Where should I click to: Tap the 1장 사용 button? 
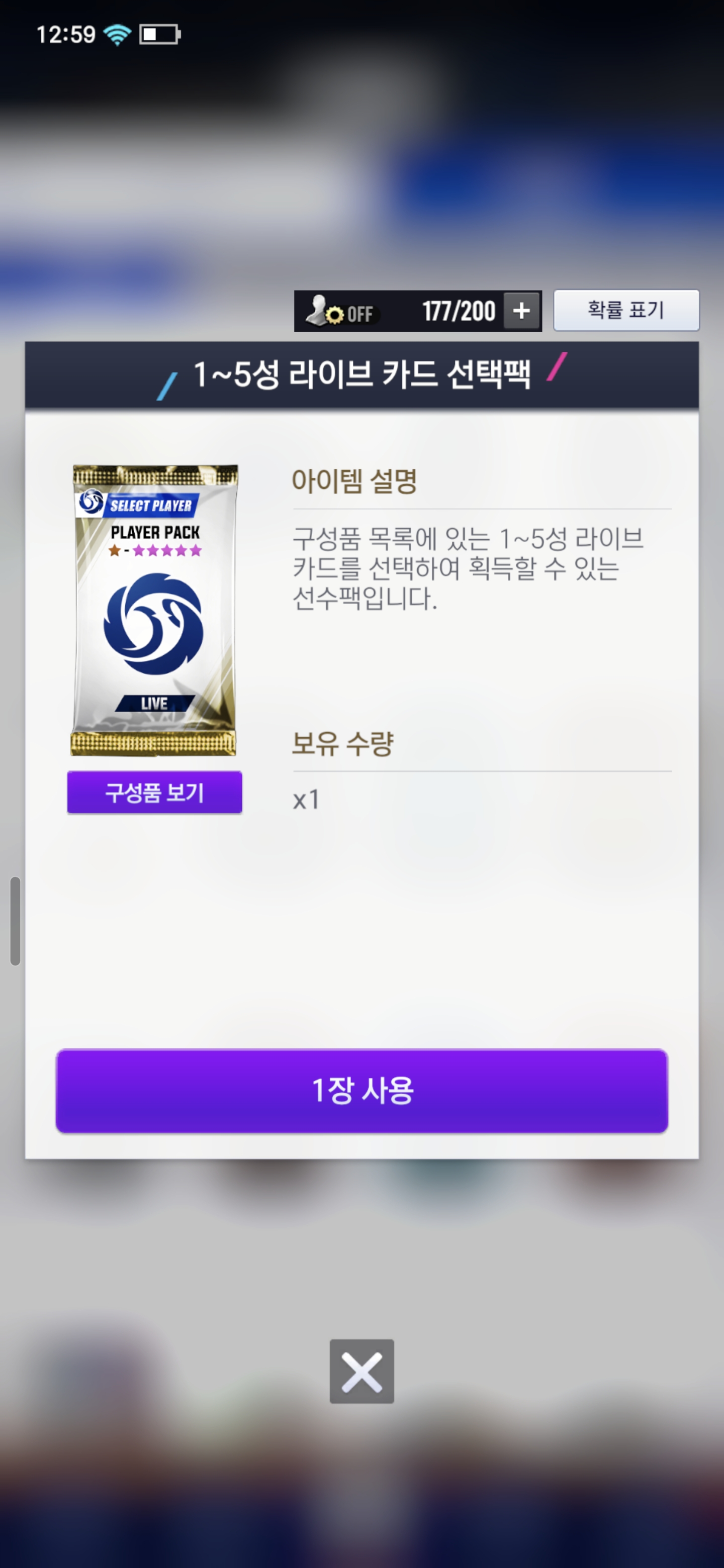tap(361, 1090)
